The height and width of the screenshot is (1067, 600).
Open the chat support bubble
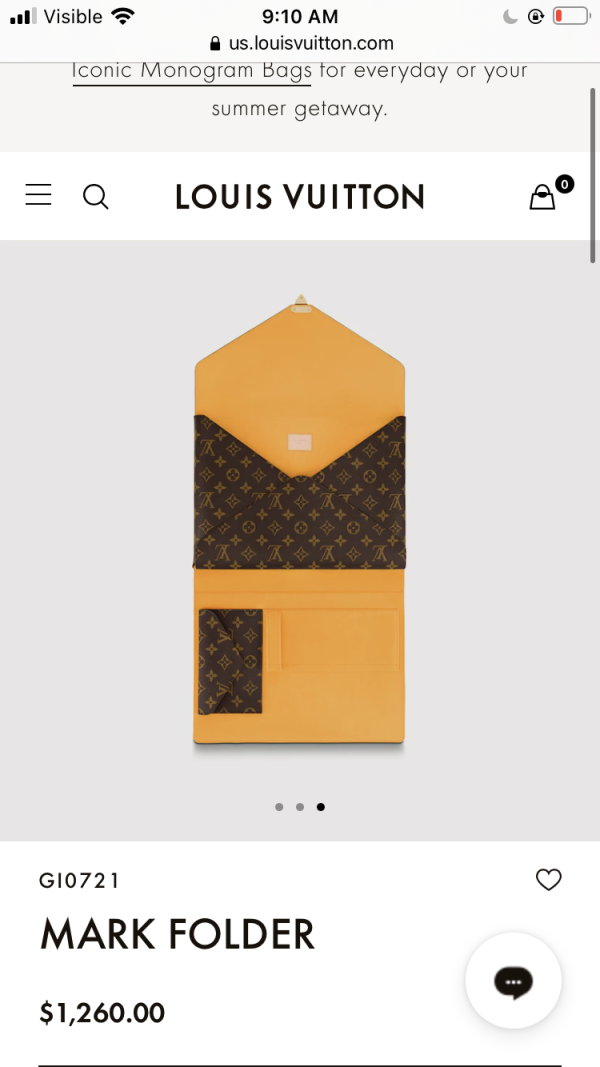(513, 981)
